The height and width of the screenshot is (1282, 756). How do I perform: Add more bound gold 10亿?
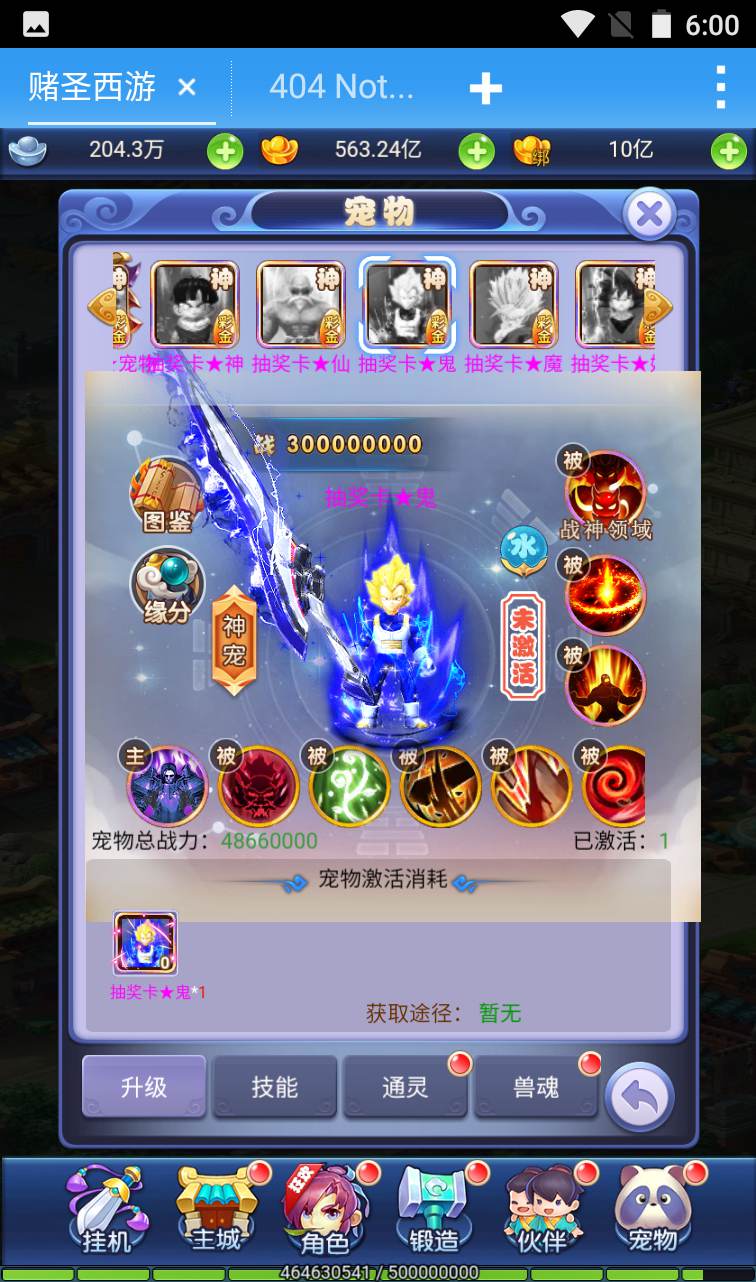point(728,152)
